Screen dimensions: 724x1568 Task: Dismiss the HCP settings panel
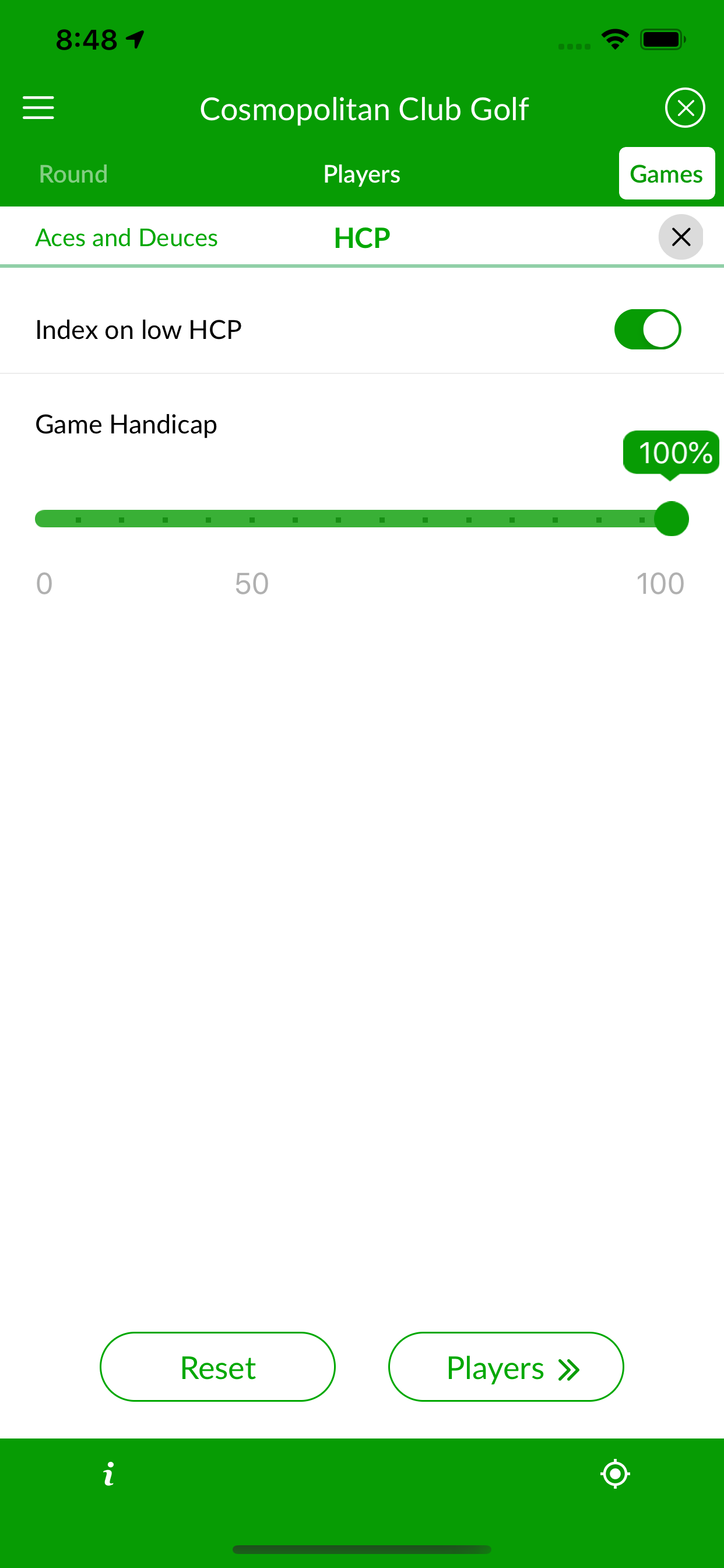(x=680, y=237)
